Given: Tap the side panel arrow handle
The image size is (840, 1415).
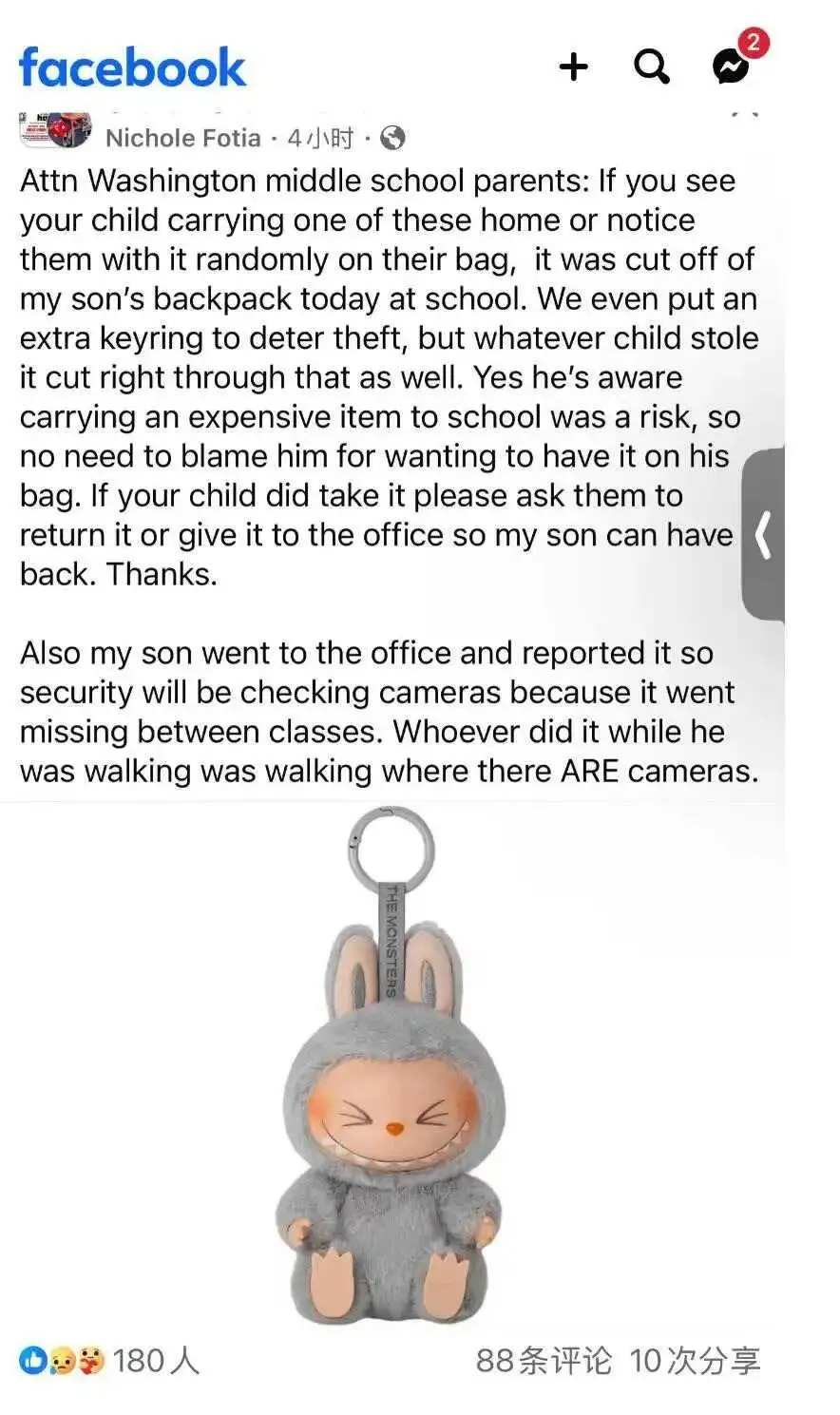Looking at the screenshot, I should click(763, 535).
